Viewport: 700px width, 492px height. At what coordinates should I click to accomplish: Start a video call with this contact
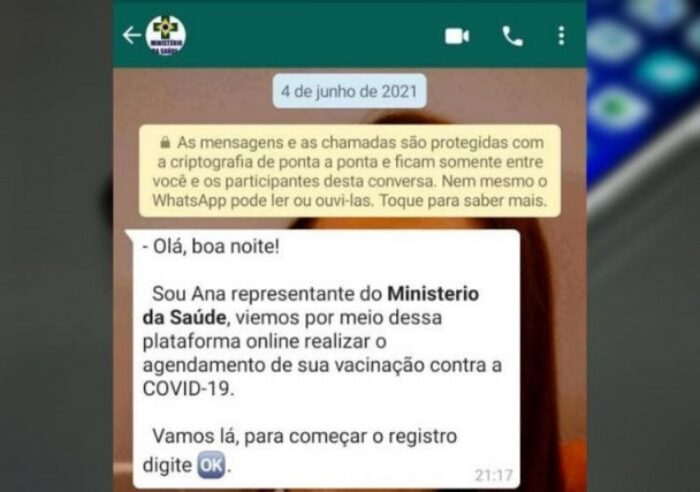(457, 36)
